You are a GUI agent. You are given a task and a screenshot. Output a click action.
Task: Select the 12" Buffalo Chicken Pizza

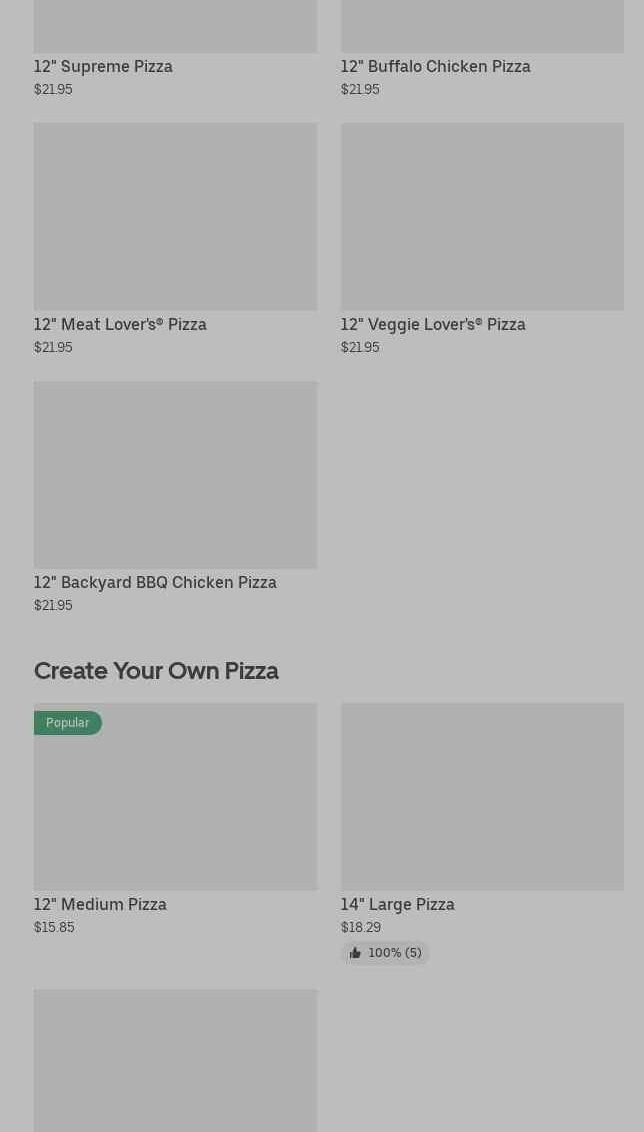click(436, 66)
